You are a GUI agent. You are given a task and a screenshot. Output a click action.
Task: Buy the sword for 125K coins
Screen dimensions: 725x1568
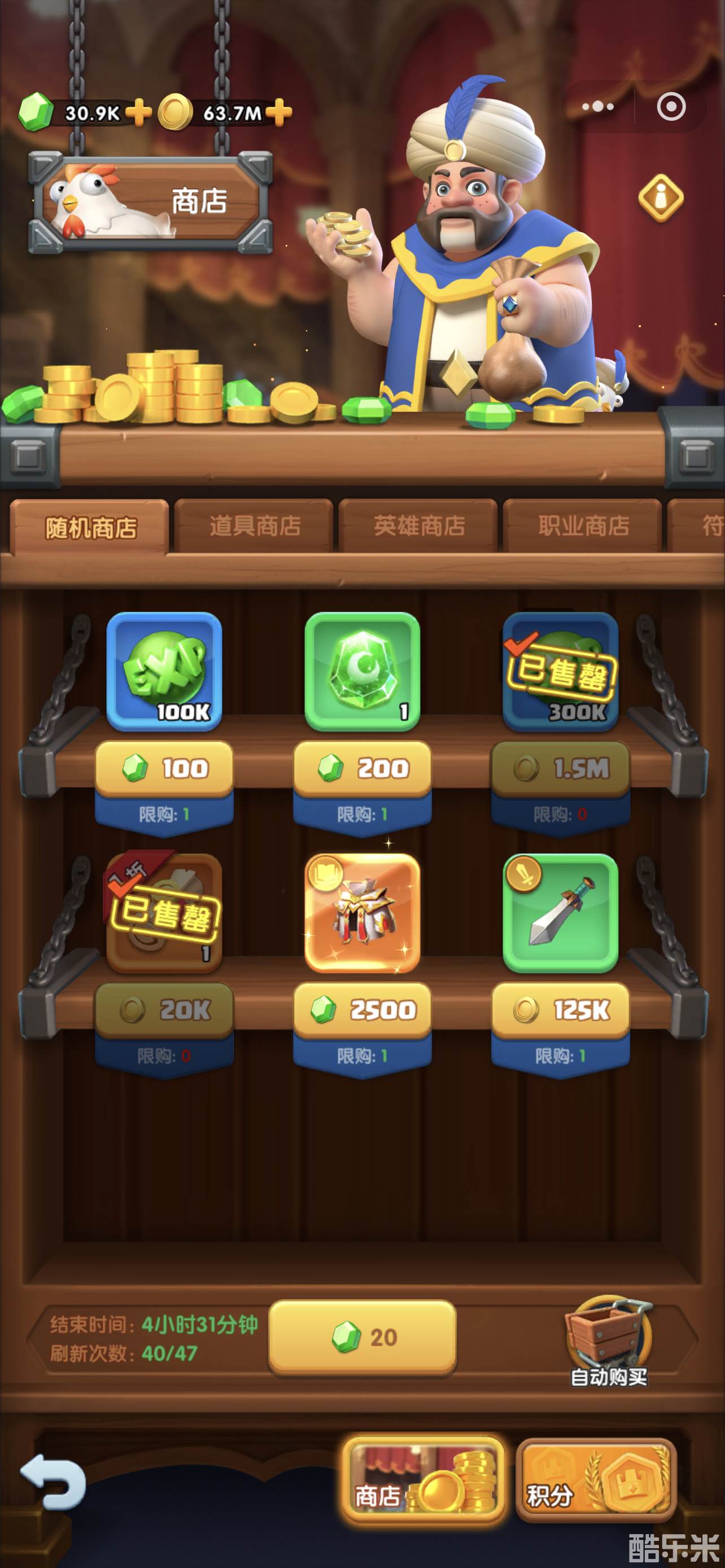[560, 1010]
